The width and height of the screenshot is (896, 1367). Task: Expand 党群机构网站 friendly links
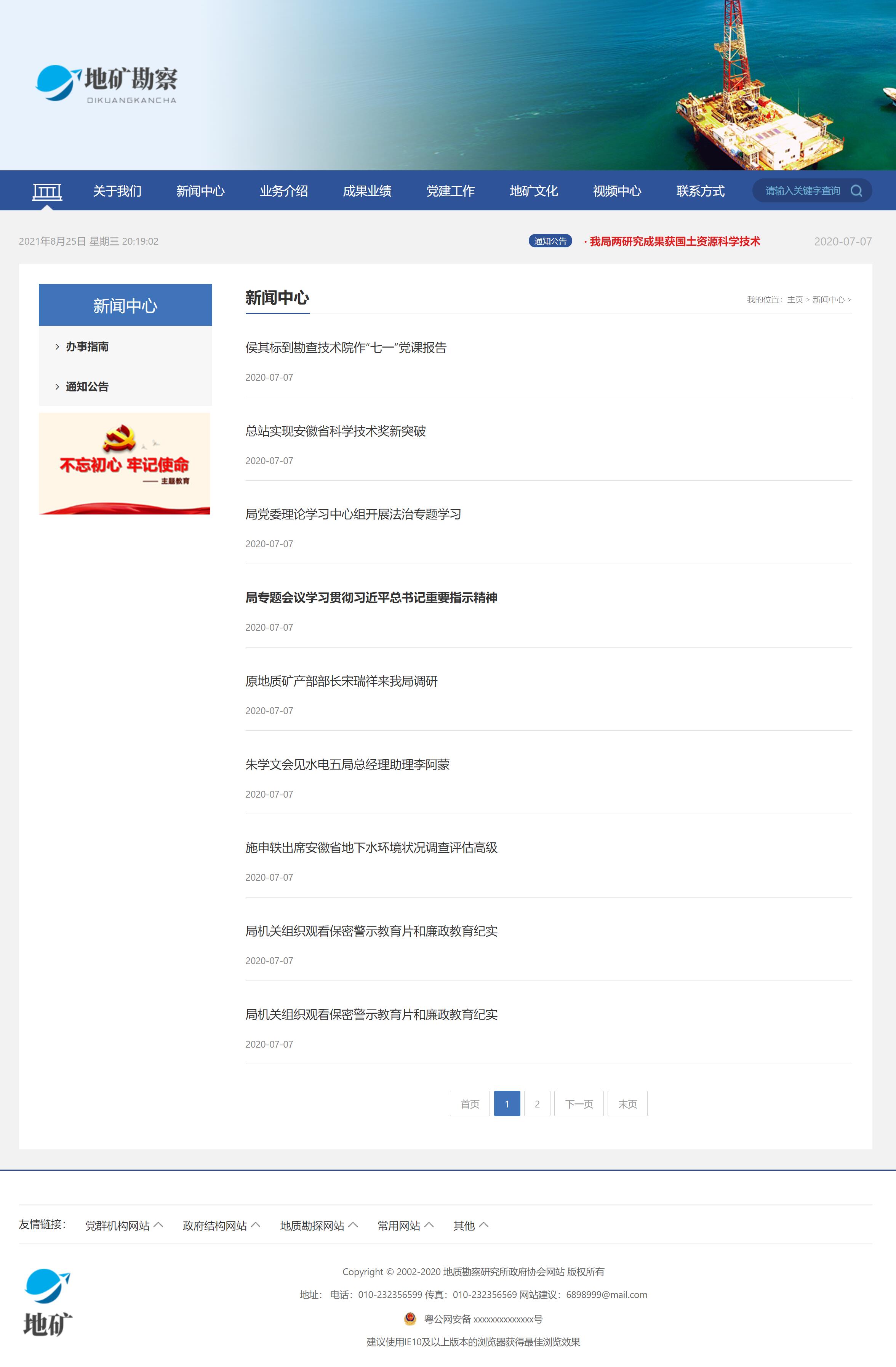point(124,1226)
